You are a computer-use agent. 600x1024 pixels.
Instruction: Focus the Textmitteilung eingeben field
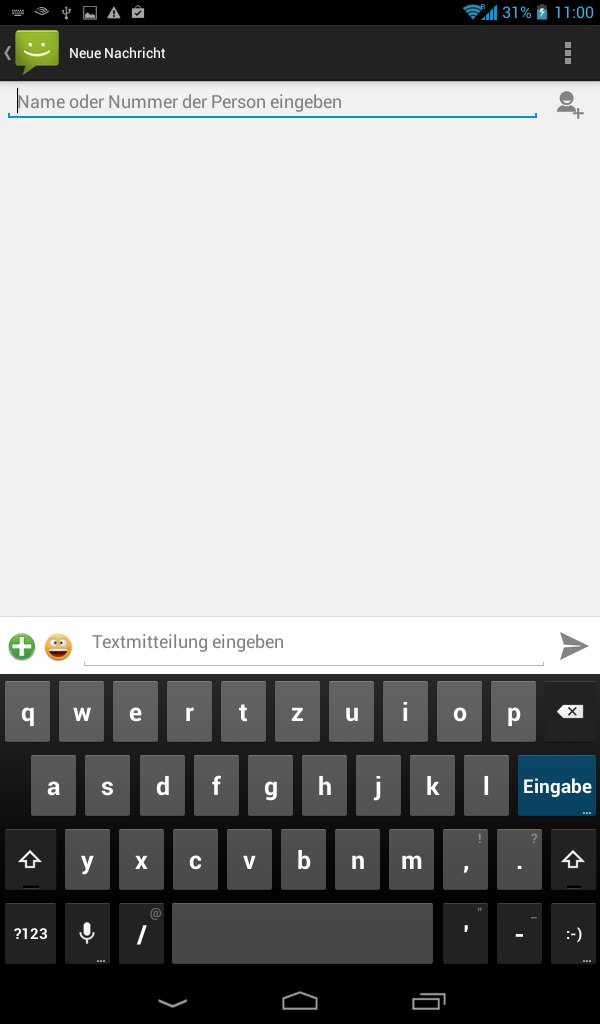pyautogui.click(x=313, y=643)
